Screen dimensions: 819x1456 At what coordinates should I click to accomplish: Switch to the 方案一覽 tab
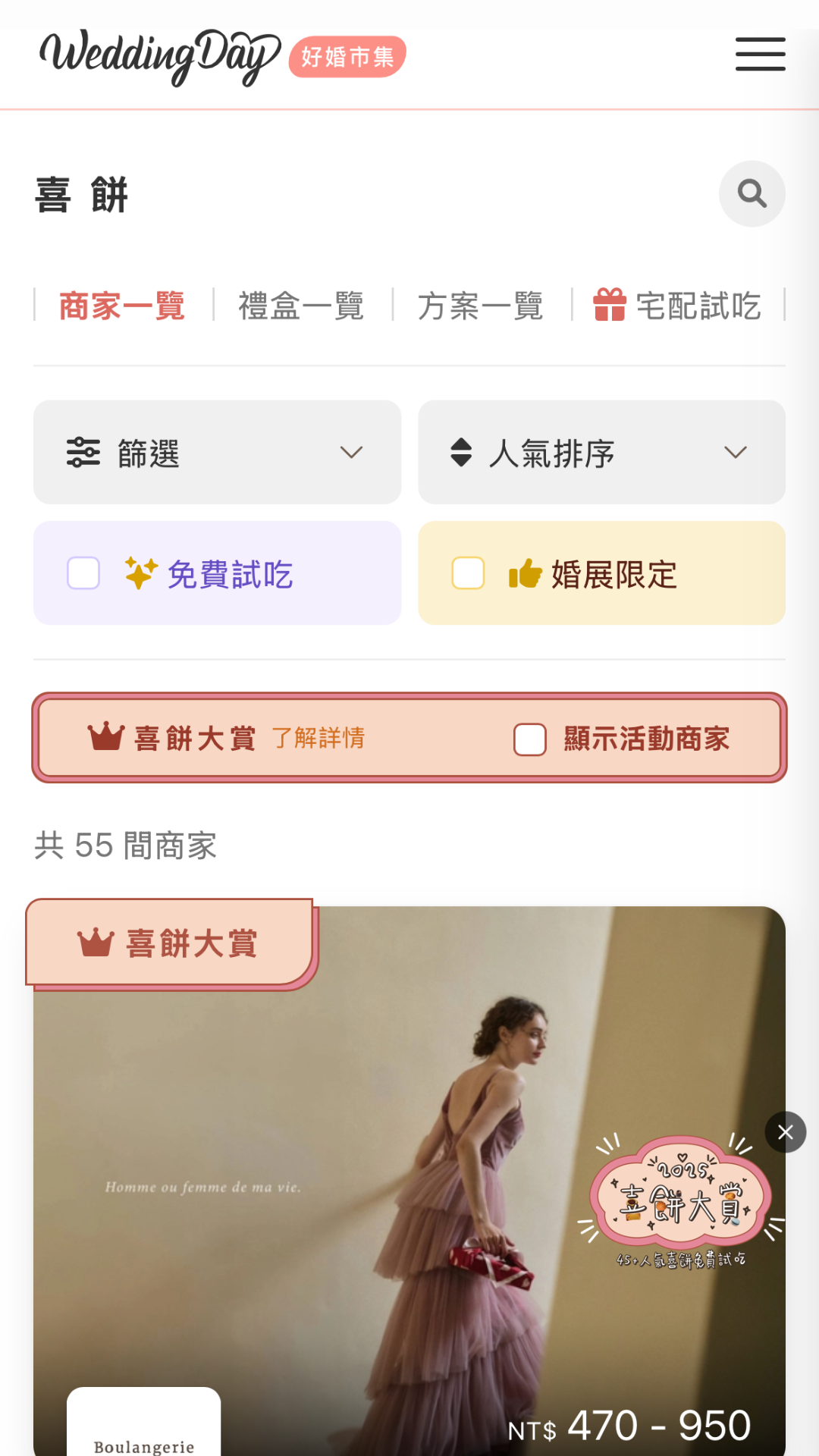[480, 306]
